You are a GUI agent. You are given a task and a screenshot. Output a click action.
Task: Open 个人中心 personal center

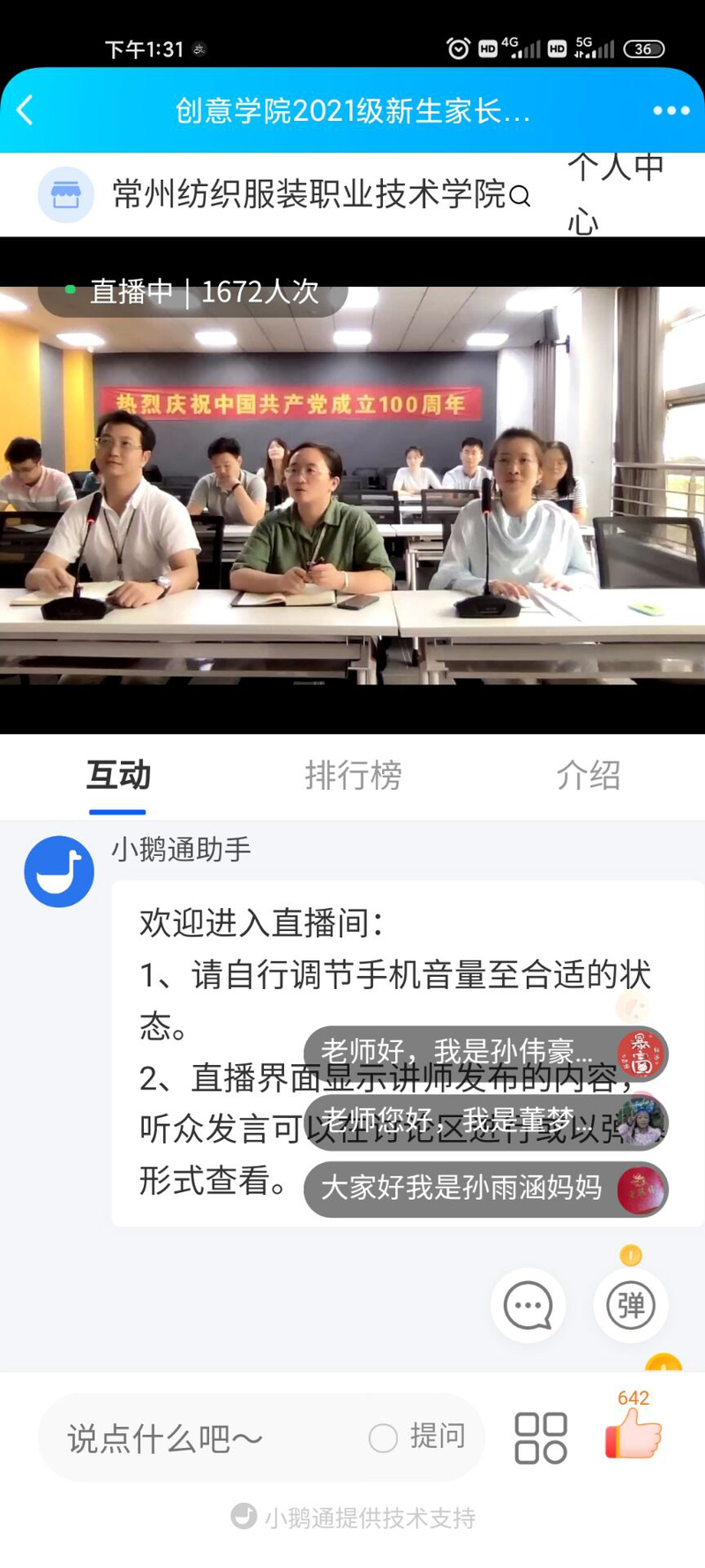[614, 194]
